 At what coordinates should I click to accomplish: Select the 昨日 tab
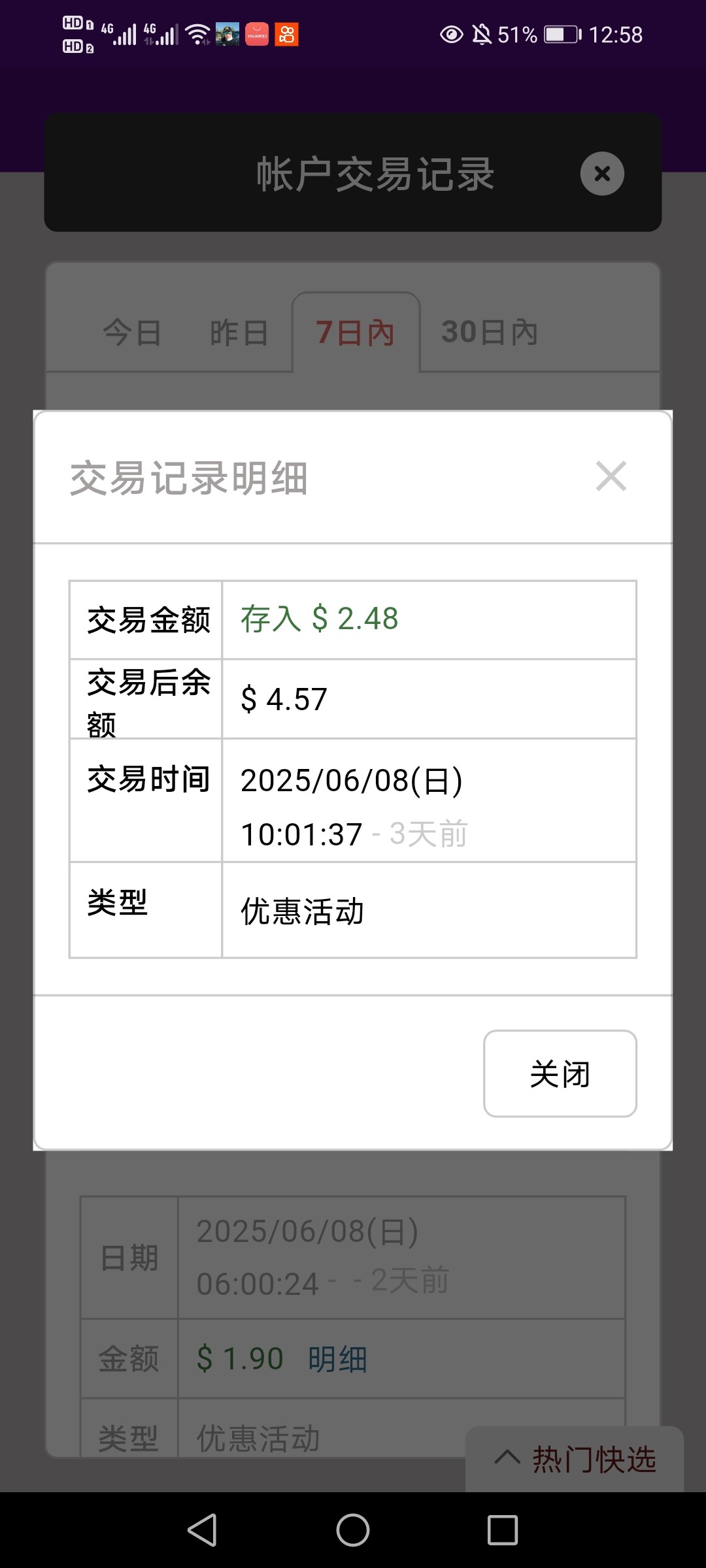239,333
